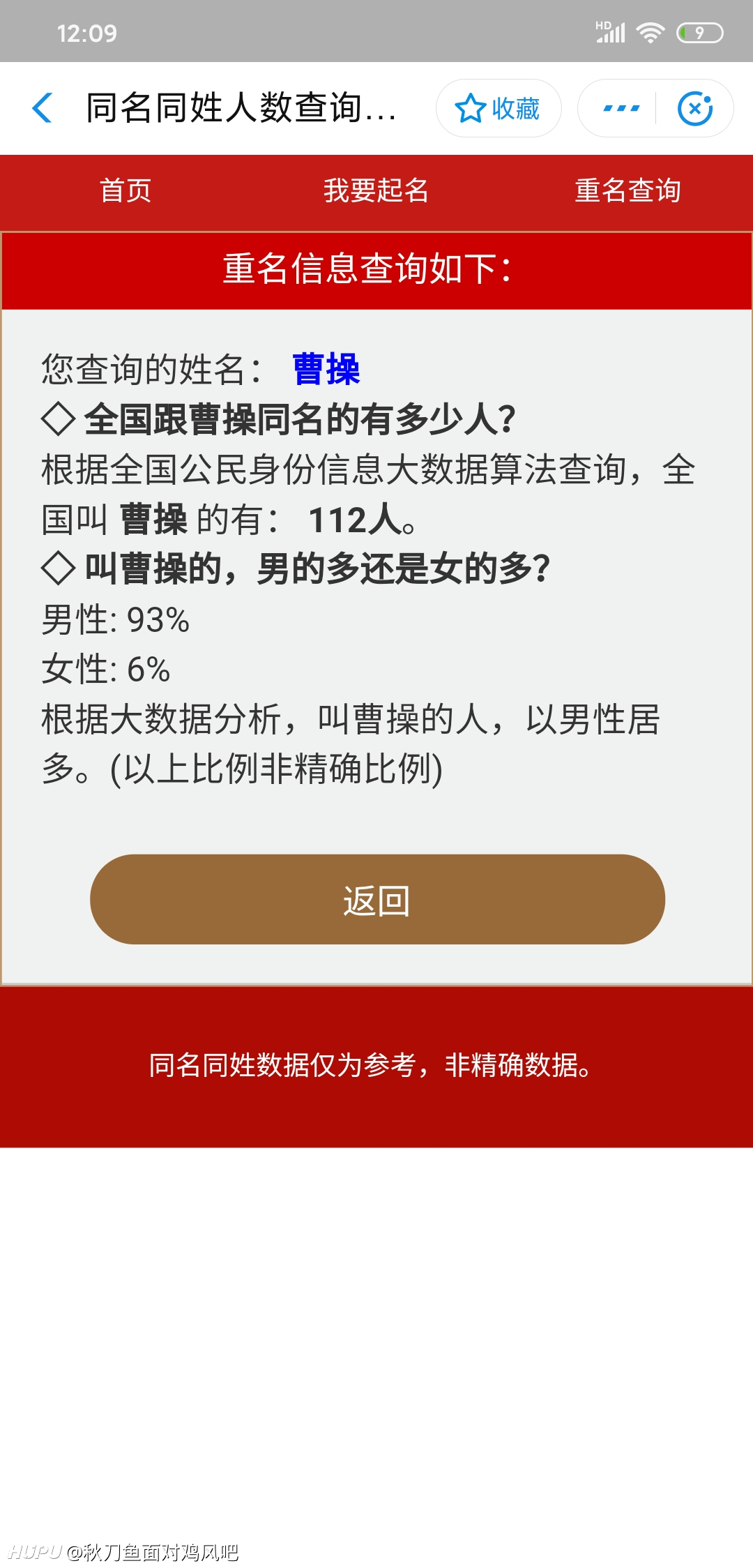Go back using the blue arrow
The image size is (753, 1568).
tap(43, 108)
